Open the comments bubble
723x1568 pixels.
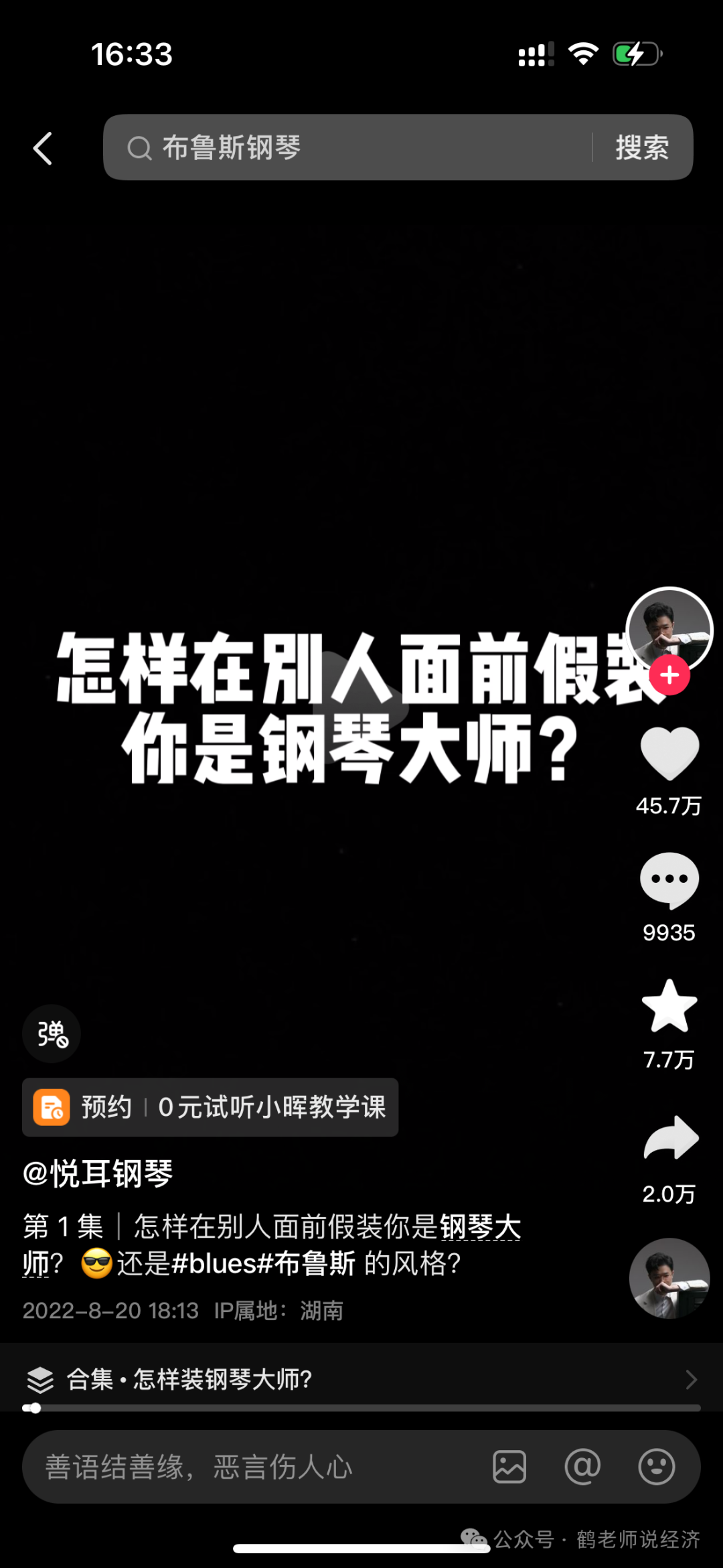click(669, 880)
